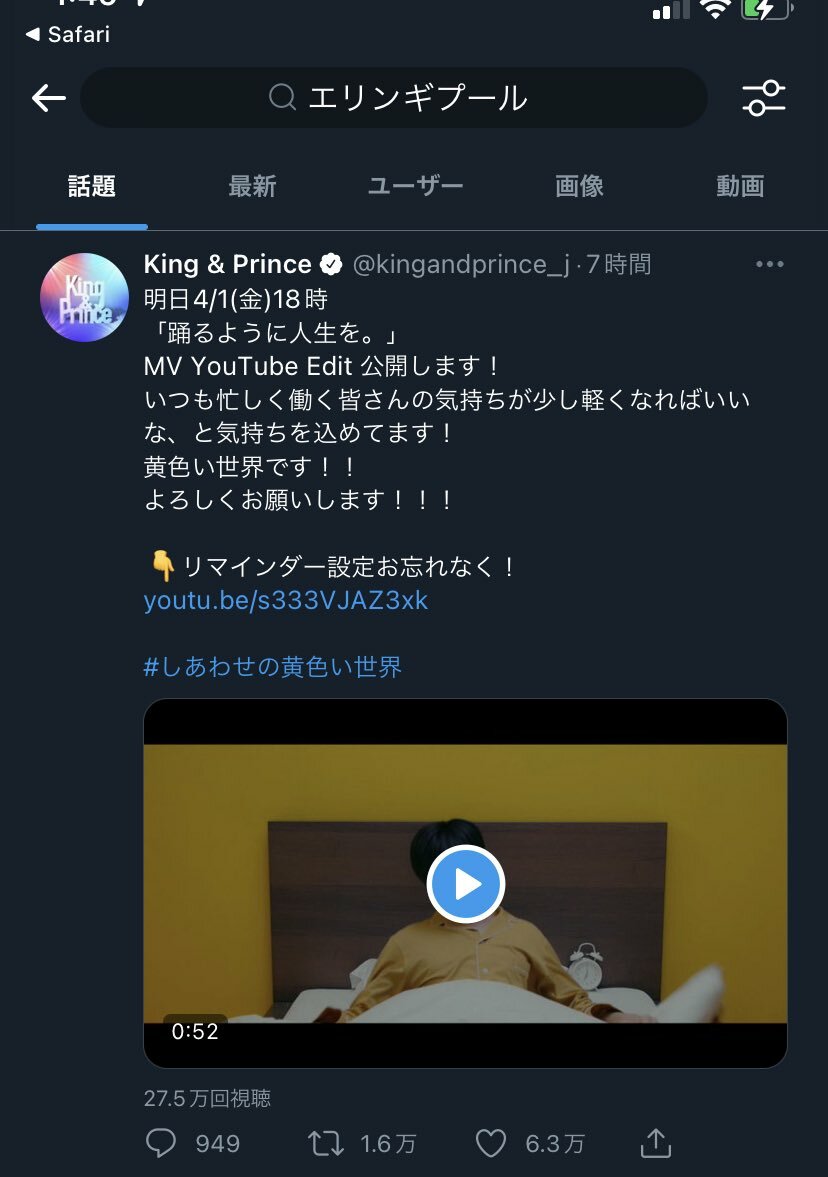Image resolution: width=828 pixels, height=1177 pixels.
Task: Switch to the 動画 tab
Action: point(740,186)
